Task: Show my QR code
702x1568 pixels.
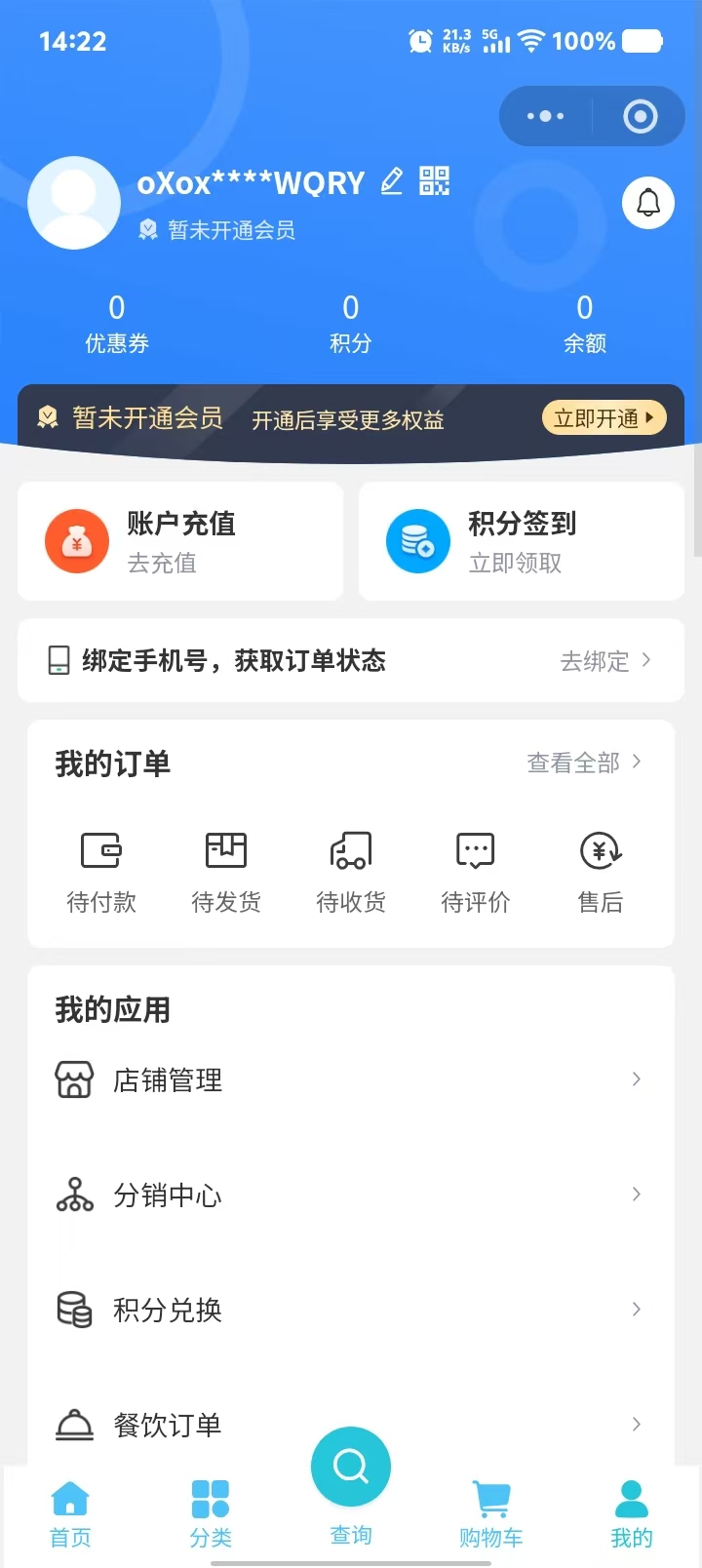Action: point(434,181)
